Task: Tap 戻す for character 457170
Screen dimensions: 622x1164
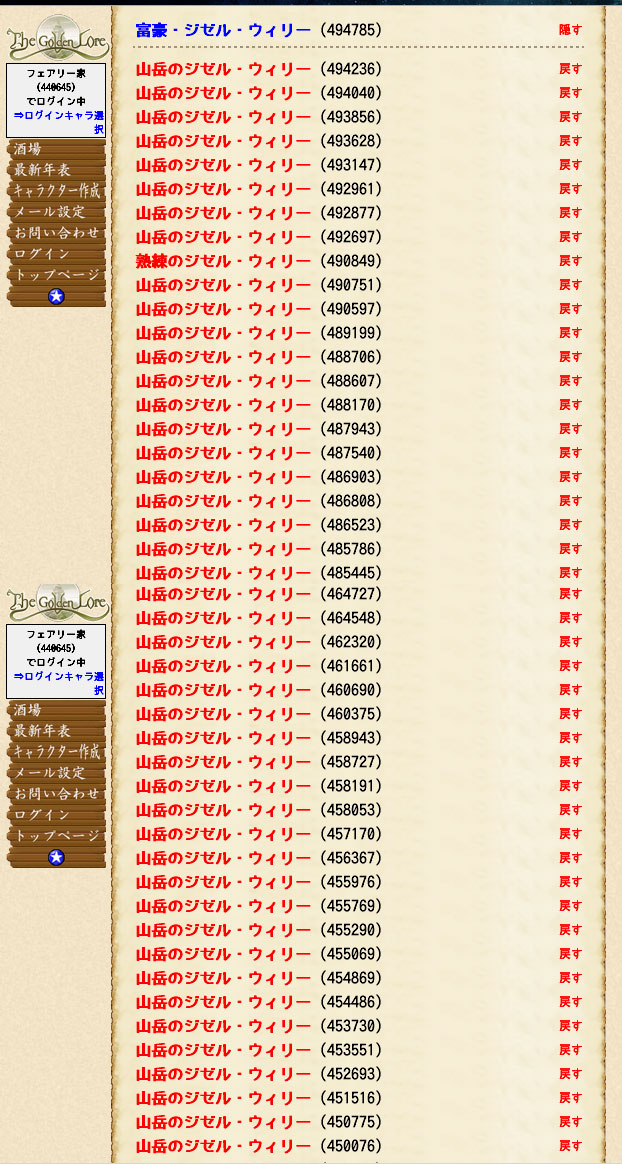Action: tap(570, 834)
